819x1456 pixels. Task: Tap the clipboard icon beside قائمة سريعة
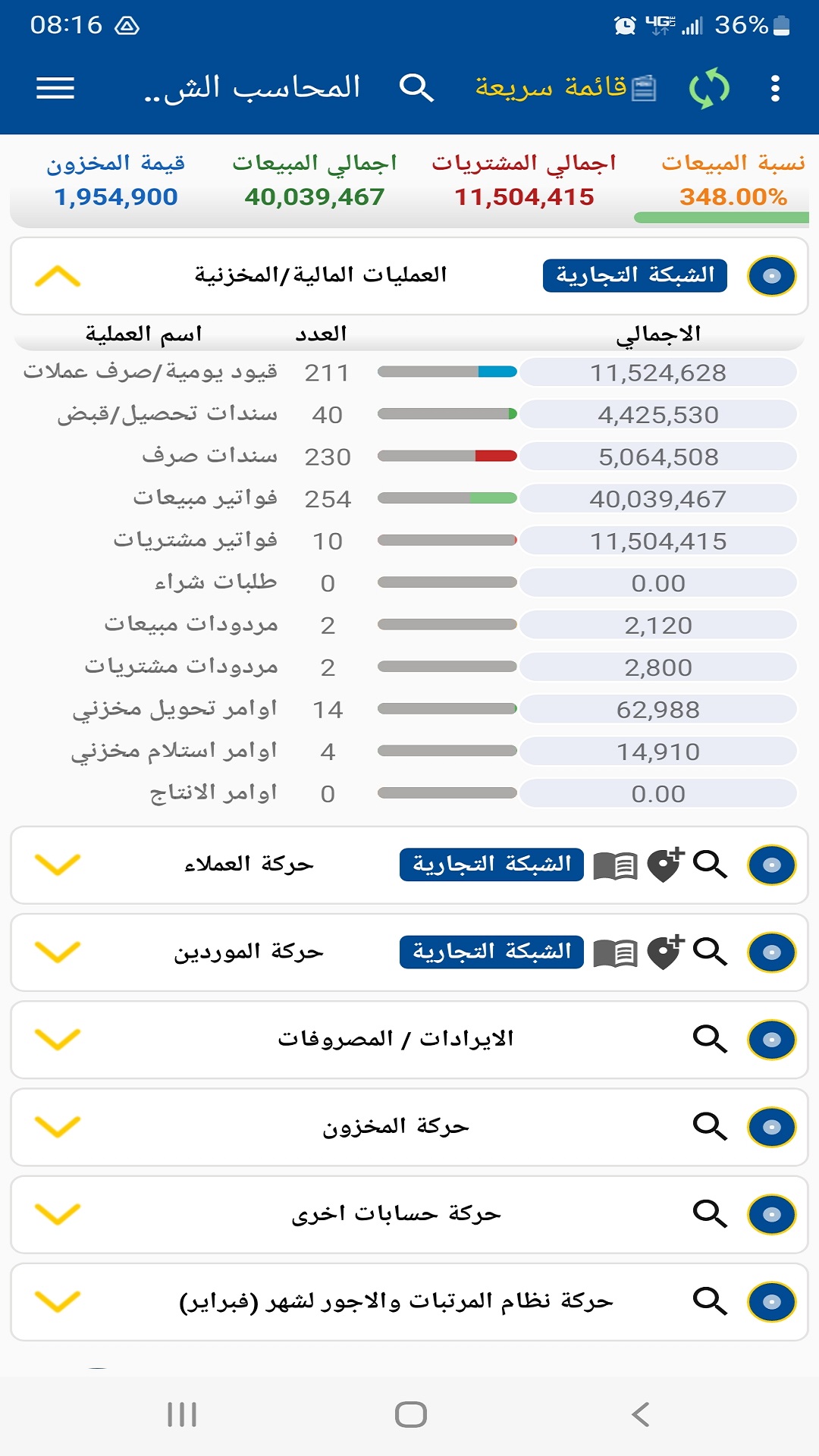pos(642,86)
